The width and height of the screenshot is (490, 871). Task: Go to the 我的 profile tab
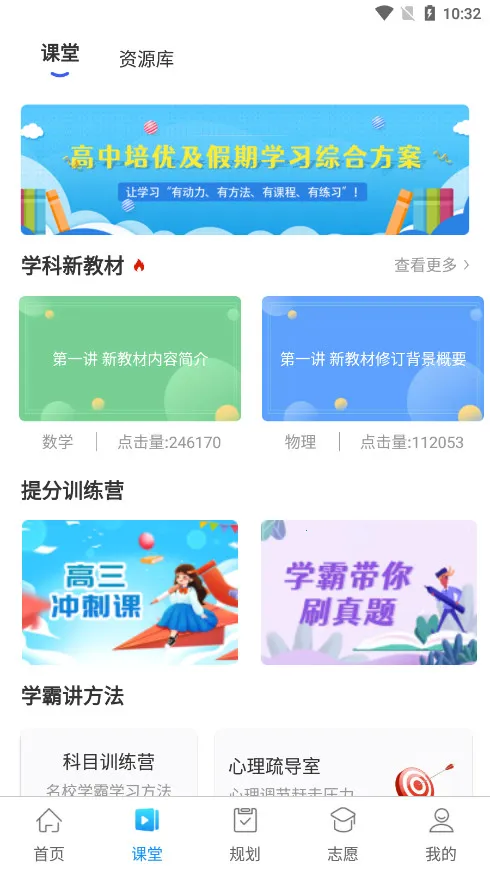pyautogui.click(x=441, y=835)
